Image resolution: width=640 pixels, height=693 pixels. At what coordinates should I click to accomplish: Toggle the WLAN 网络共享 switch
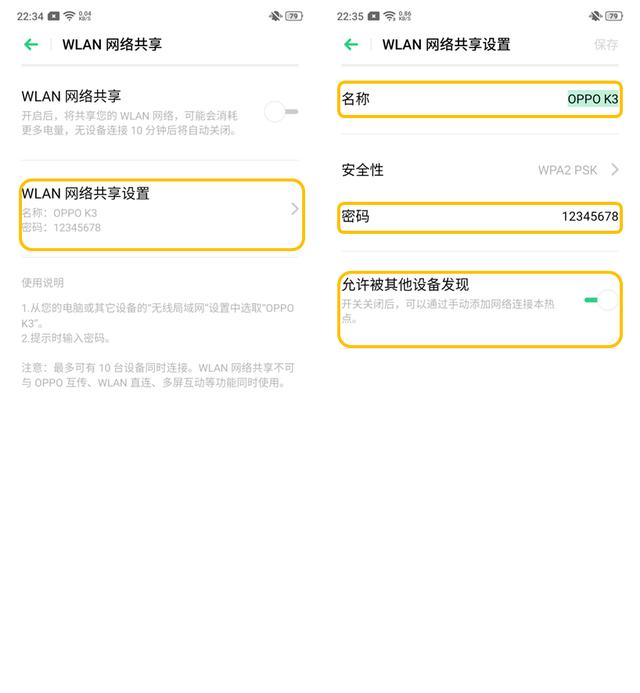click(x=281, y=112)
